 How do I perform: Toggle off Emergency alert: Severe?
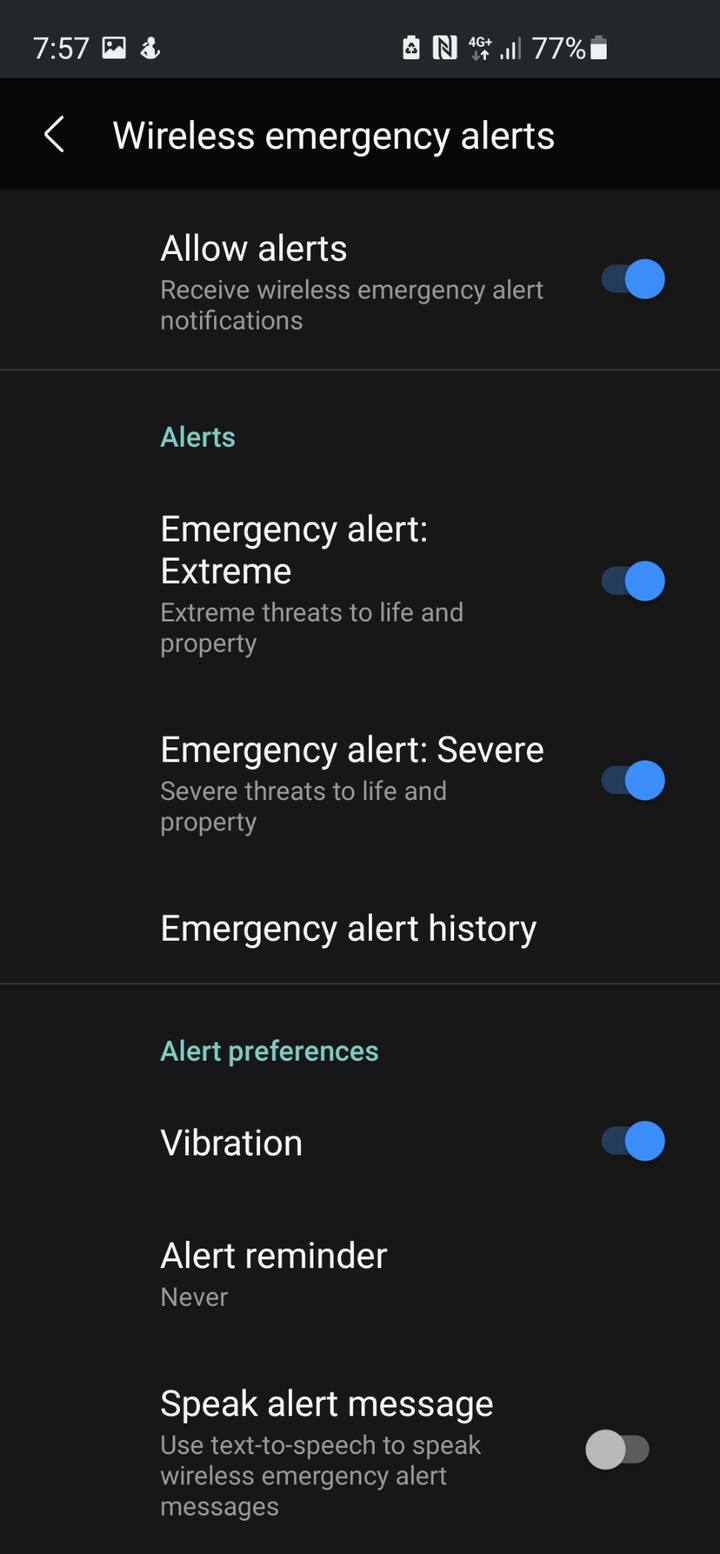point(632,780)
